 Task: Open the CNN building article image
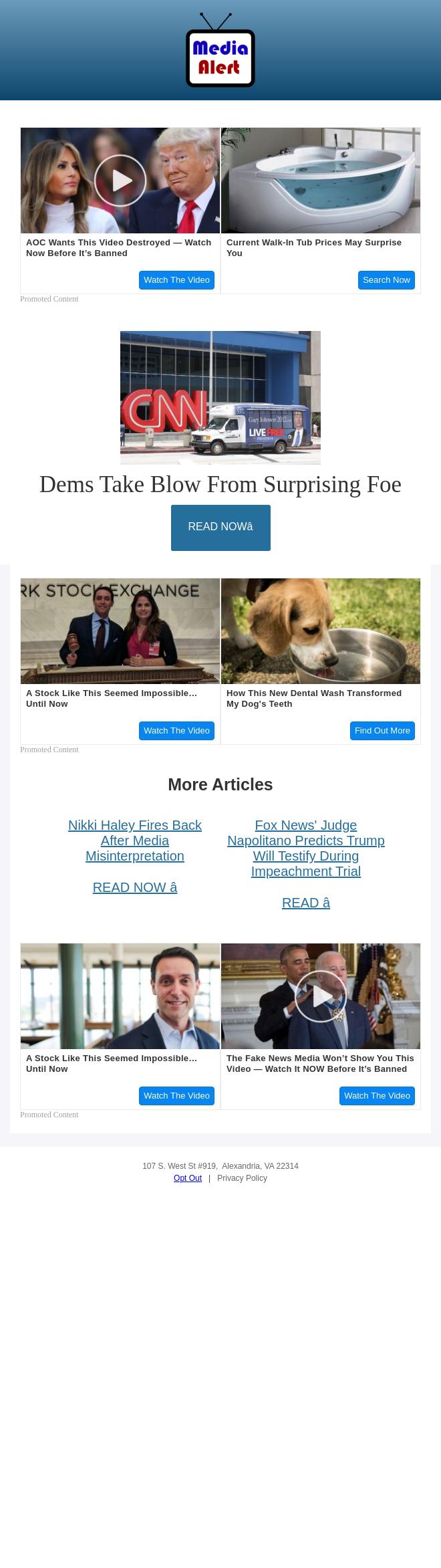220,397
